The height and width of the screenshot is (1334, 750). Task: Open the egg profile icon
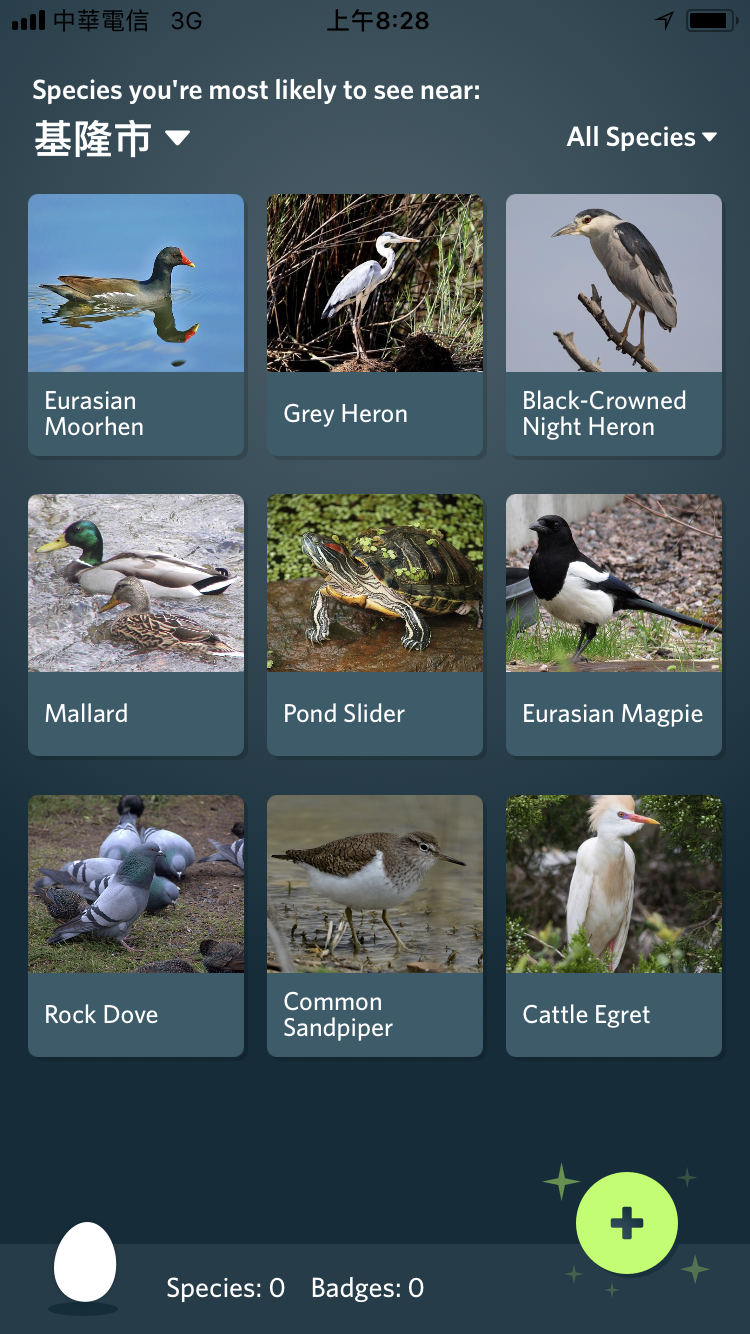[85, 1264]
